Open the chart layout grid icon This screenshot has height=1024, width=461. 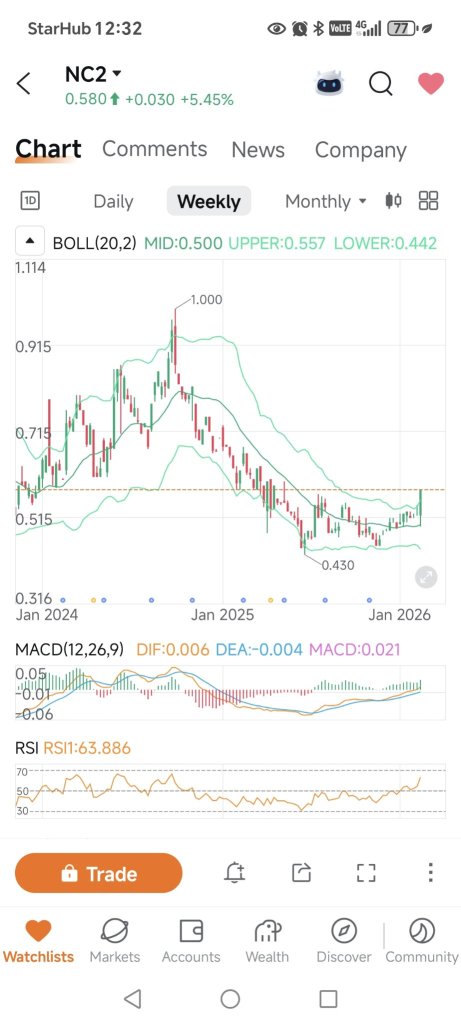pos(428,200)
